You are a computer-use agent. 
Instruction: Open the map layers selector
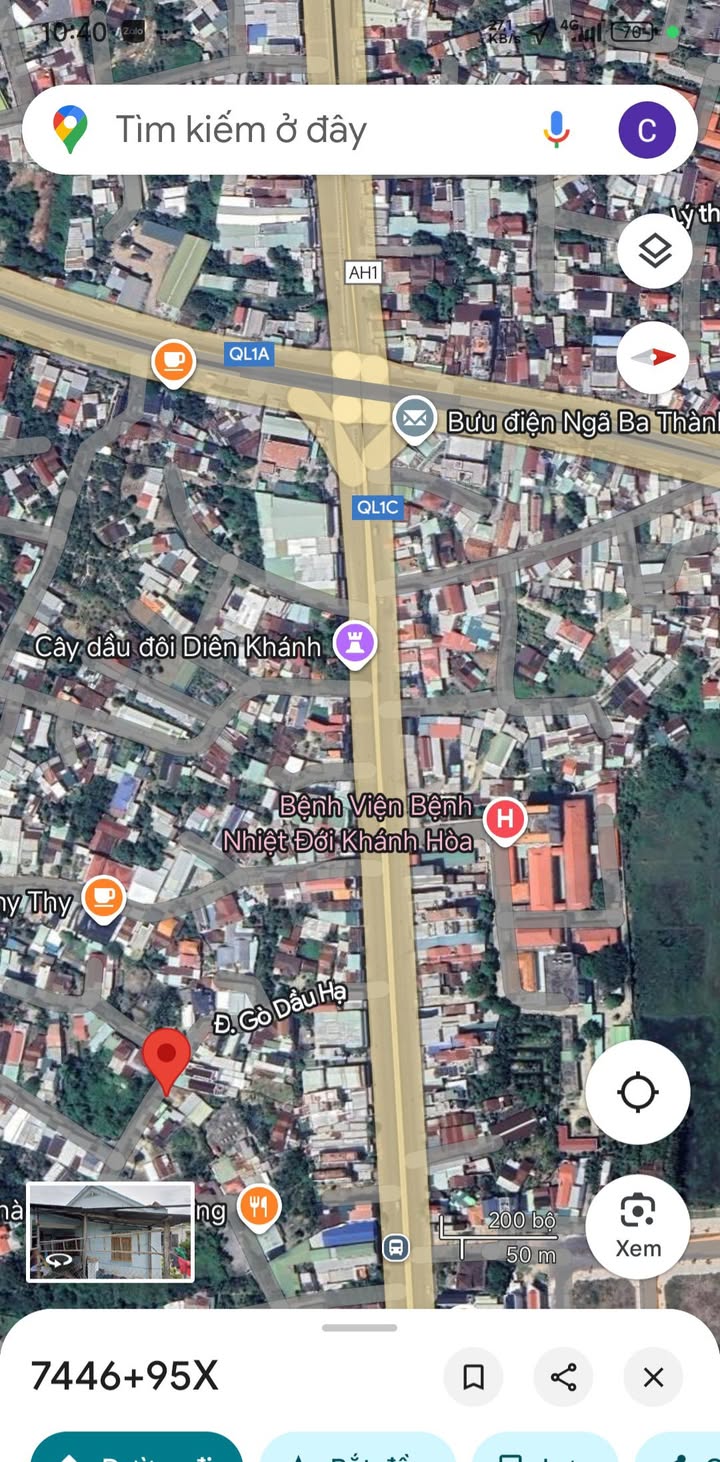[654, 252]
